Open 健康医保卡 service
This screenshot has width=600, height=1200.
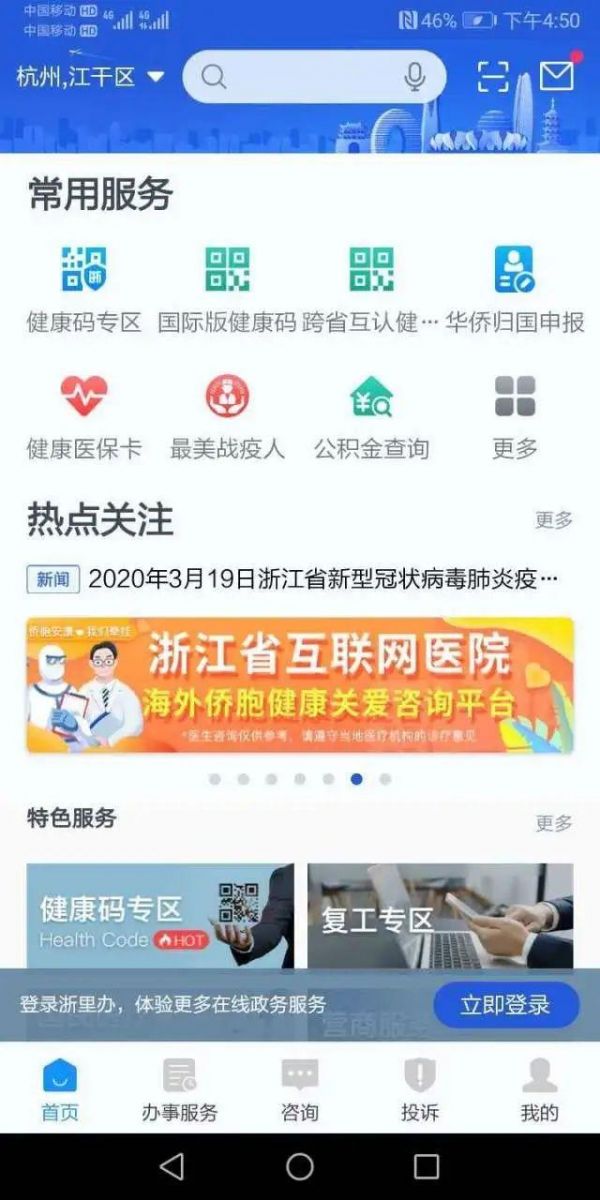pyautogui.click(x=84, y=417)
